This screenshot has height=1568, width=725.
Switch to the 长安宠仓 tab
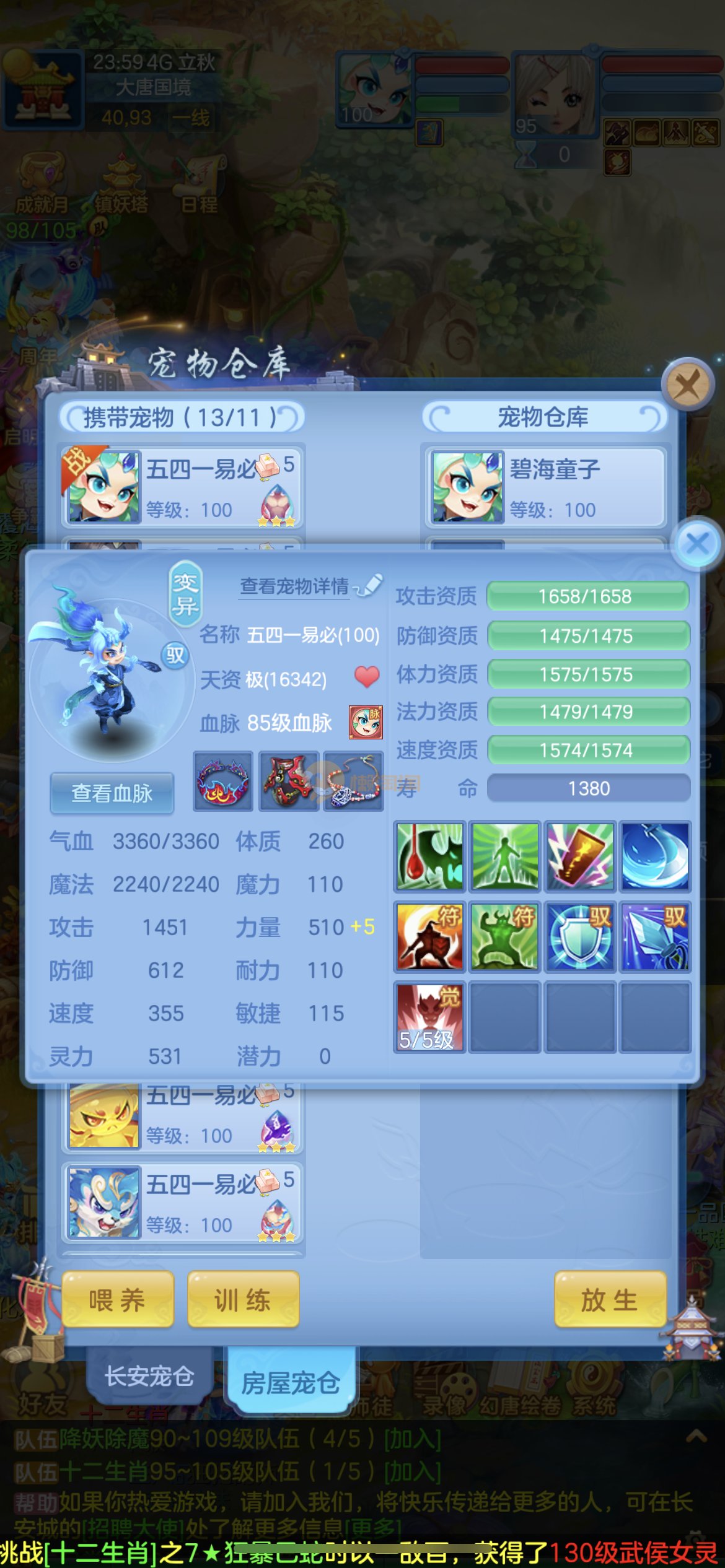click(149, 1376)
